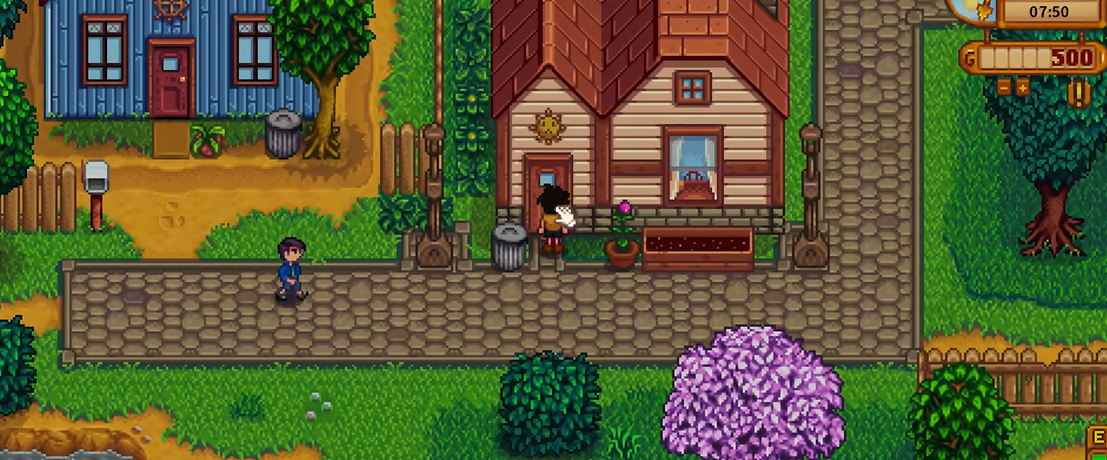Zoom out with the minus button

(x=1004, y=88)
